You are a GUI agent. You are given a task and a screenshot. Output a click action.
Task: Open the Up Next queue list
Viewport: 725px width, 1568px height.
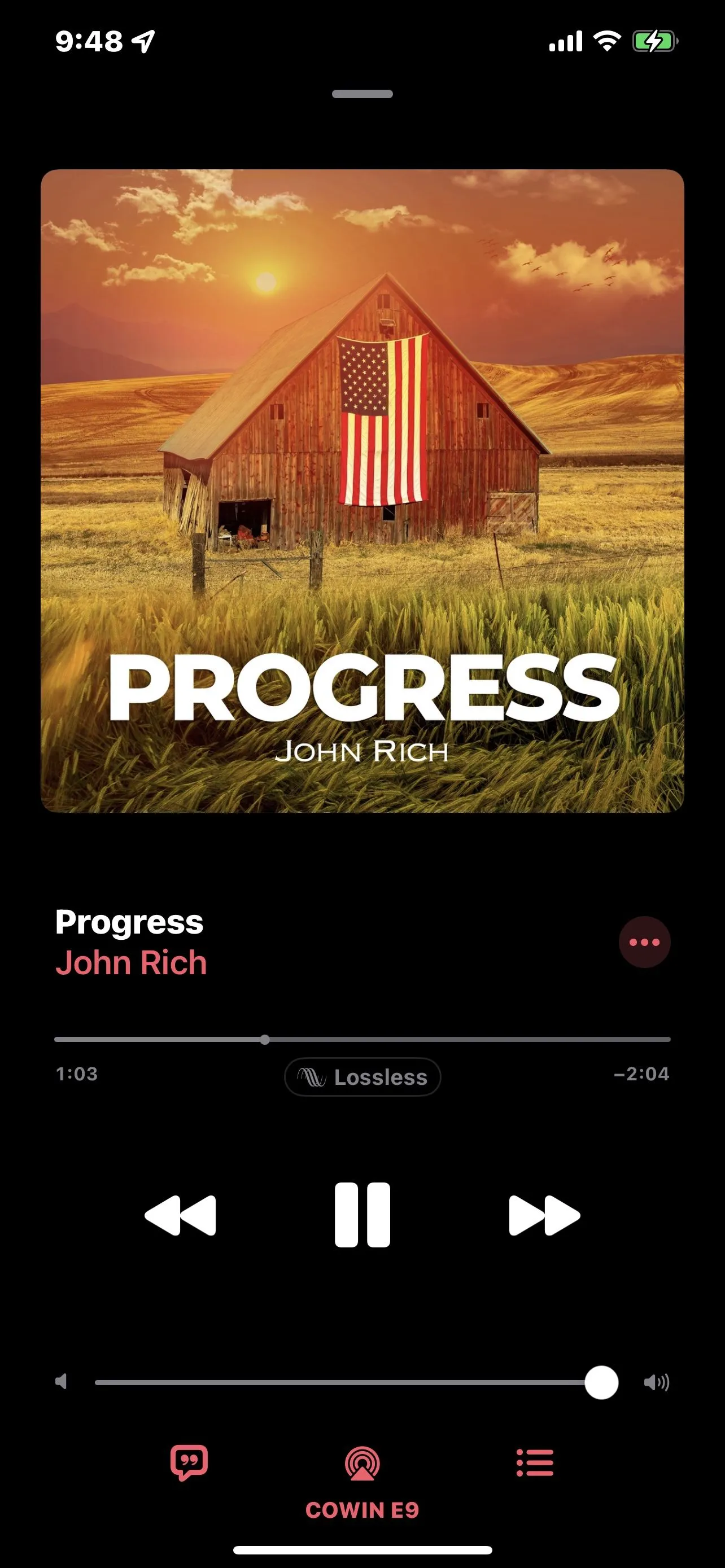coord(535,1462)
